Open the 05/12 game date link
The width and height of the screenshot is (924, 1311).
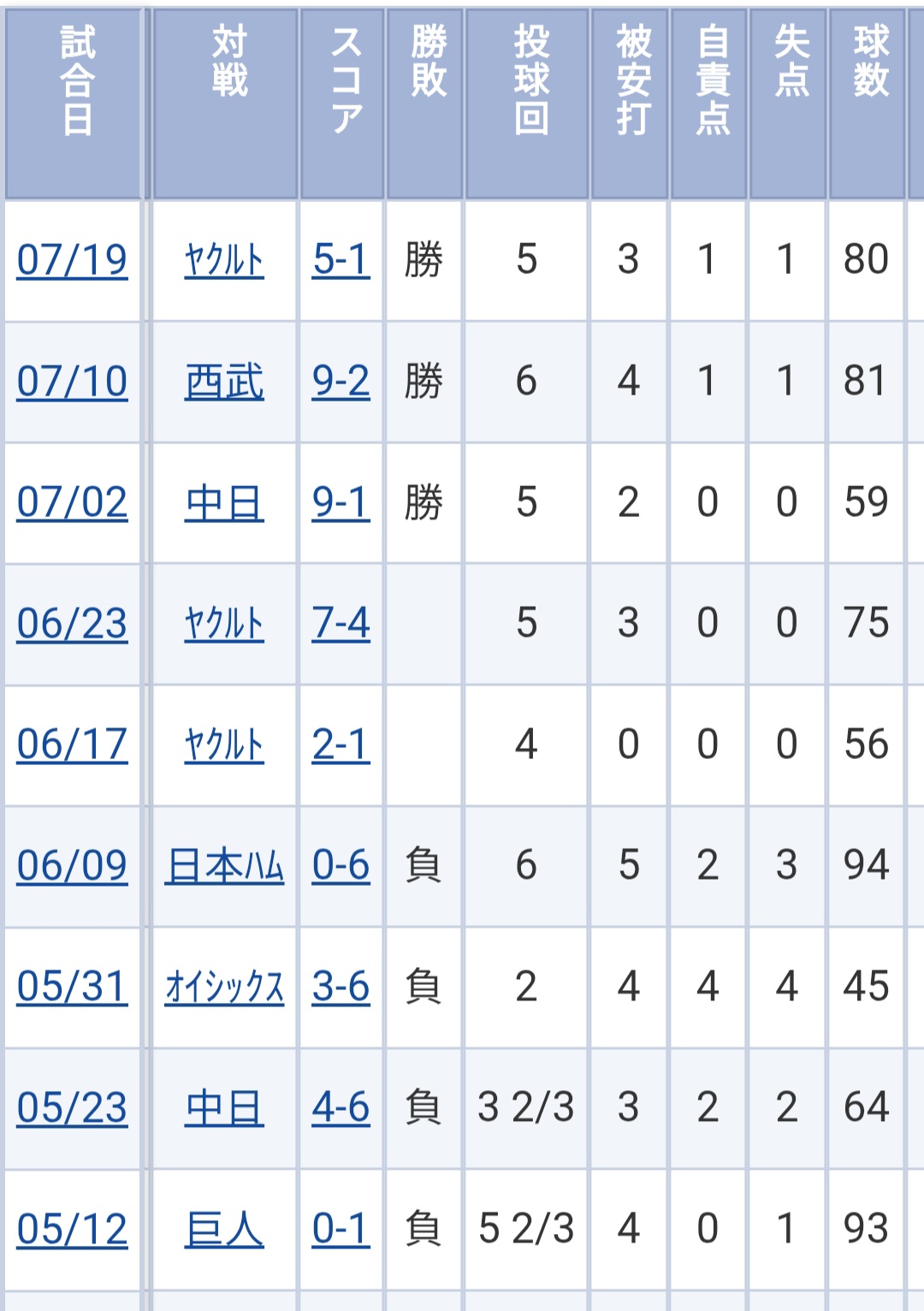[x=73, y=1231]
